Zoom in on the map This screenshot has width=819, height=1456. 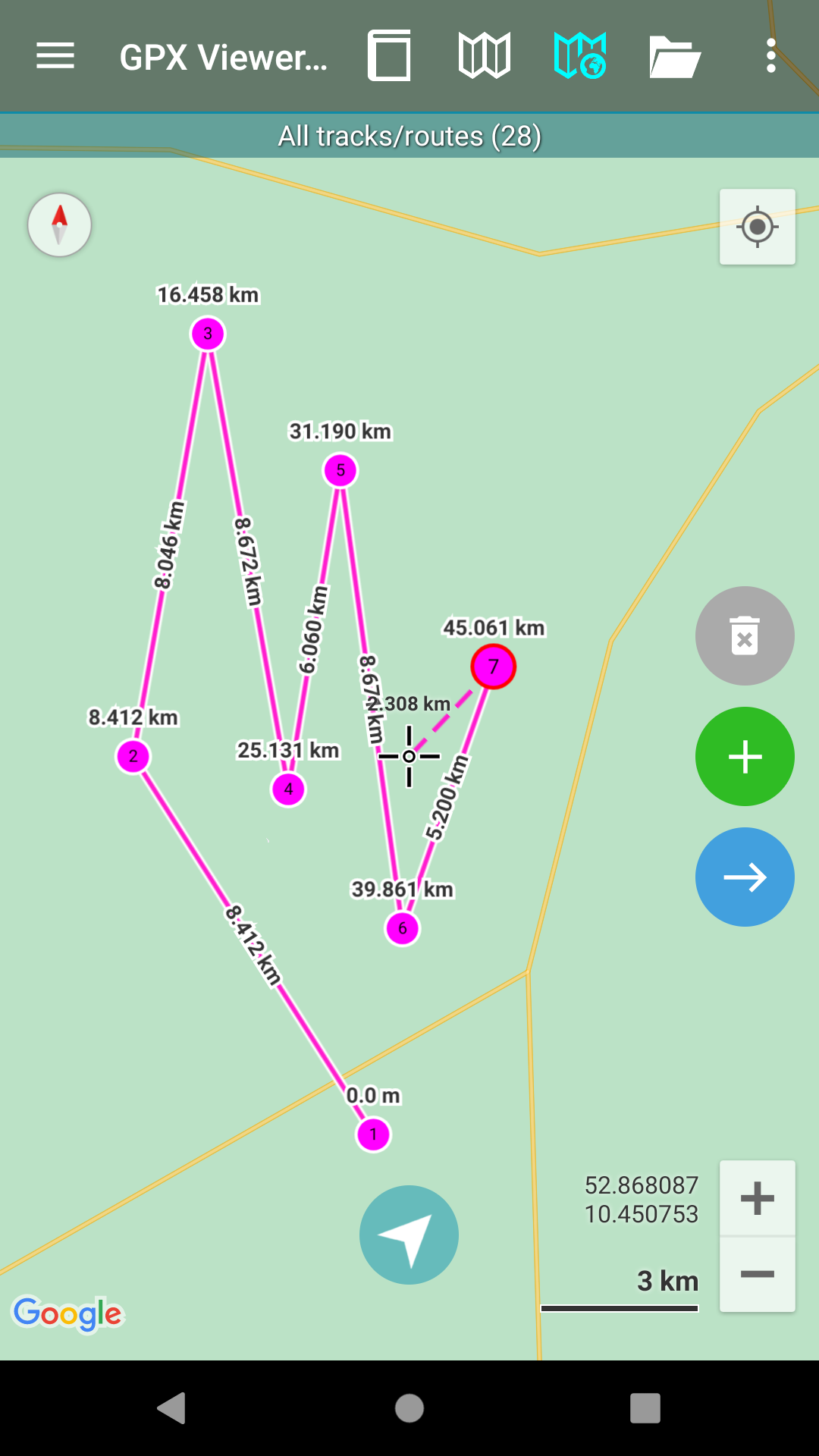point(758,1198)
